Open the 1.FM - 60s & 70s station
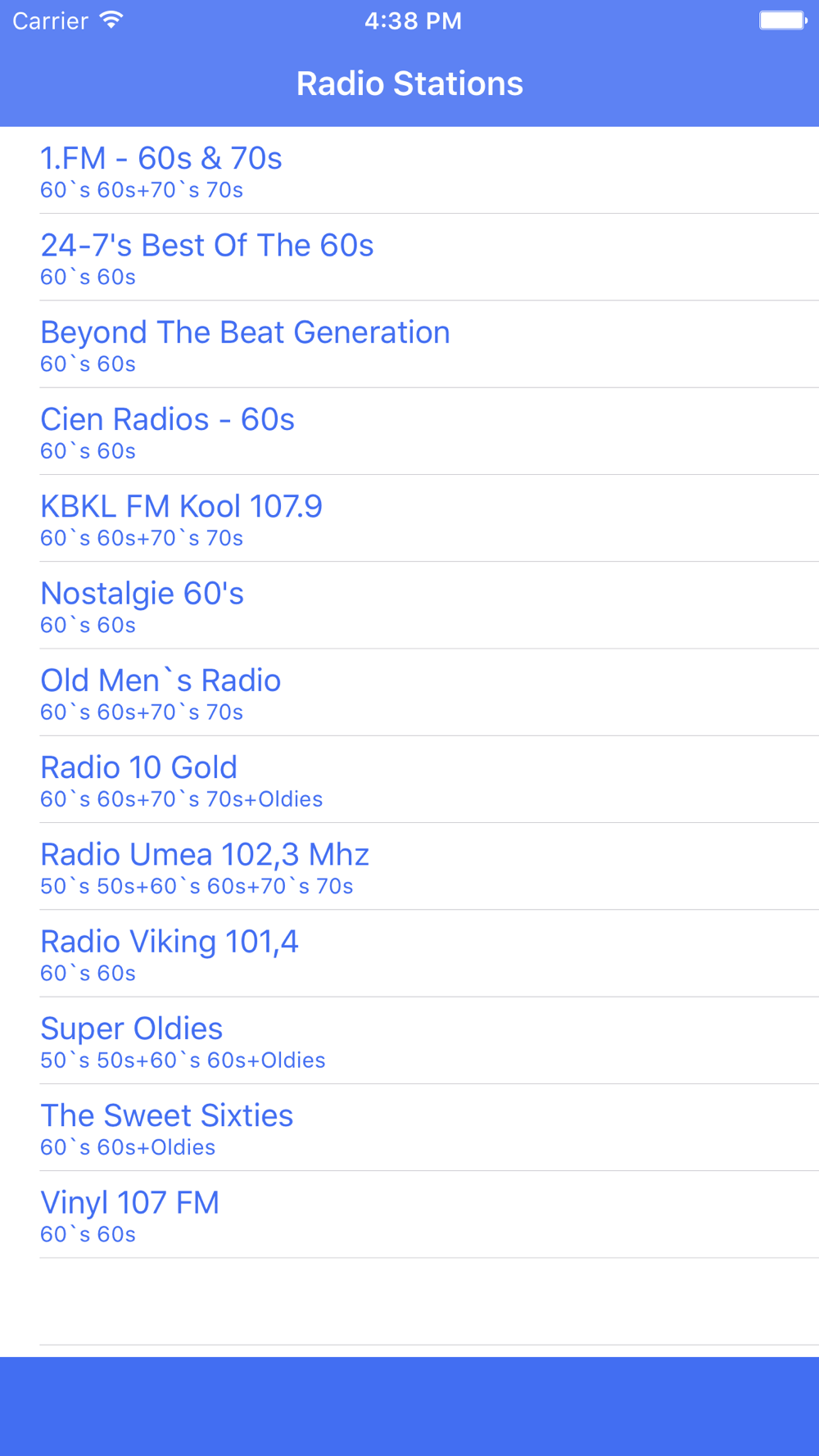The image size is (819, 1456). 409,170
